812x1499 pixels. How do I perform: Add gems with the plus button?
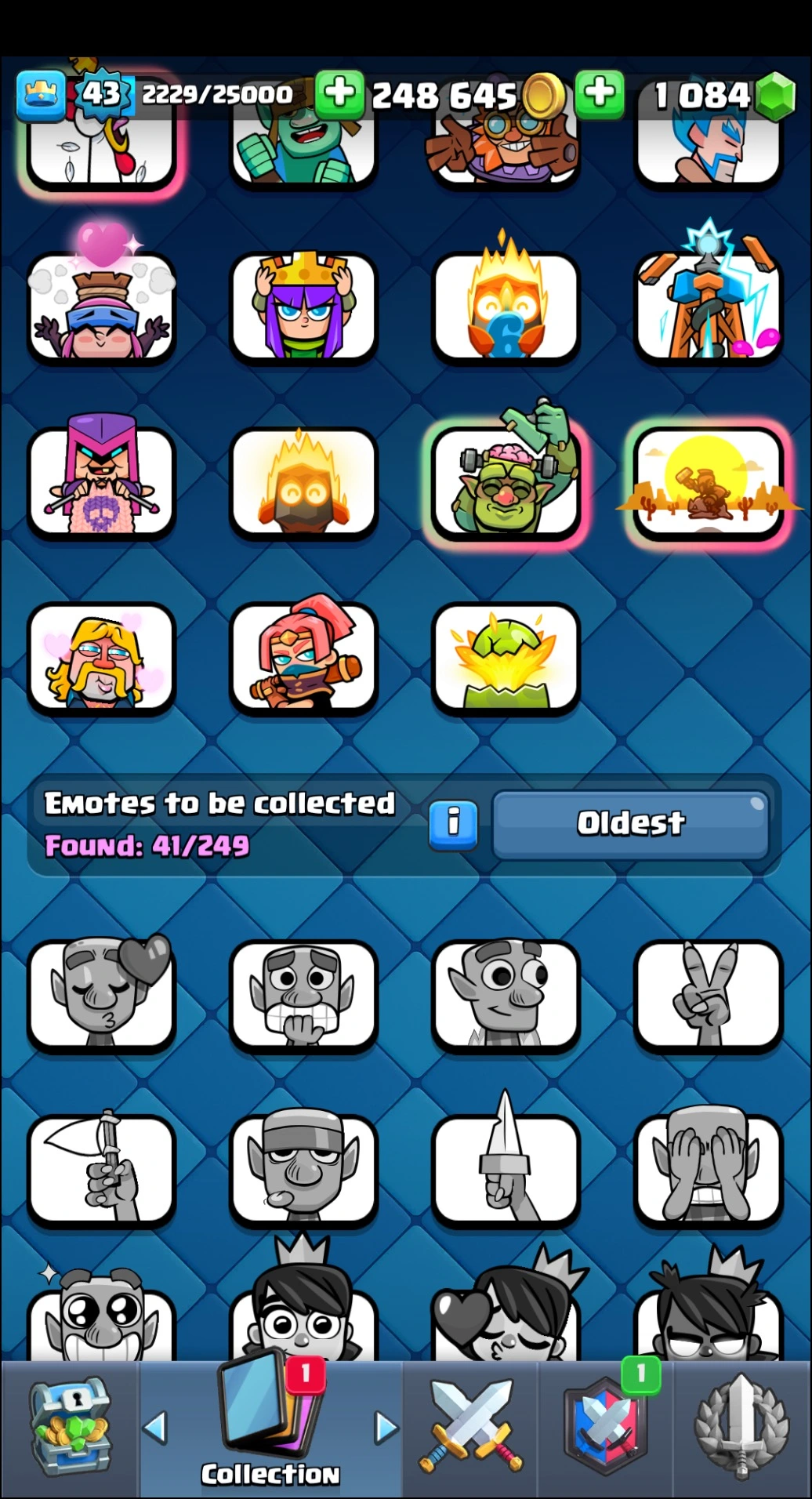click(600, 93)
